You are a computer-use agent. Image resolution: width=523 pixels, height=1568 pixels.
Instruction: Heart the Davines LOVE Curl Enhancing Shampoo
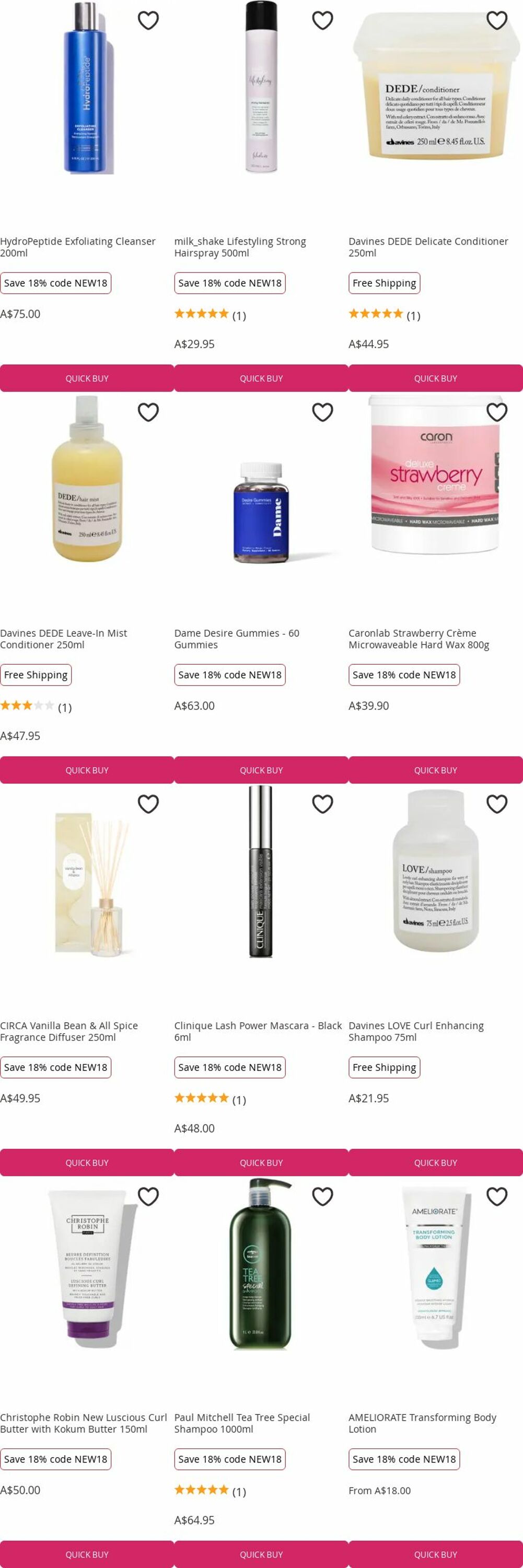point(496,805)
